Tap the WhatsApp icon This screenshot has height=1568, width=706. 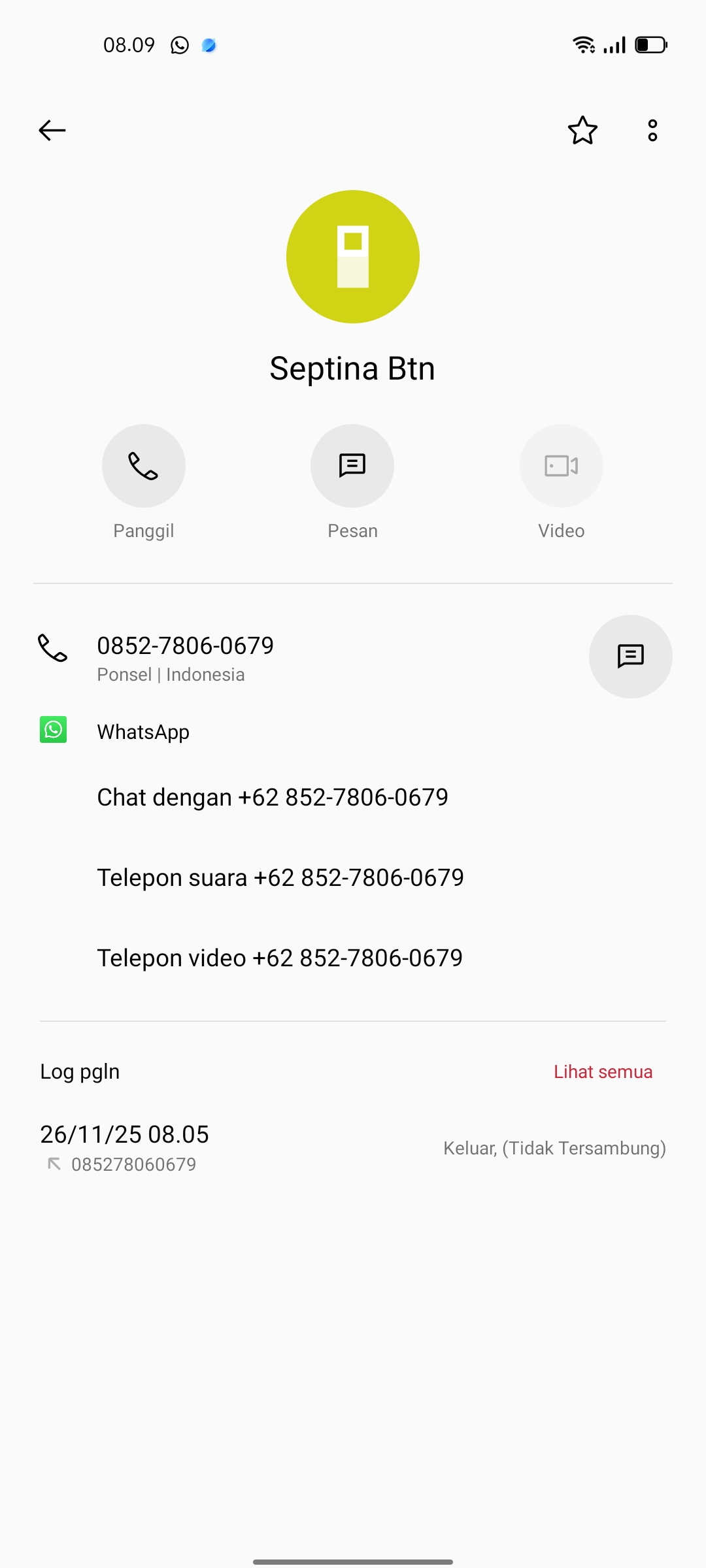point(53,730)
